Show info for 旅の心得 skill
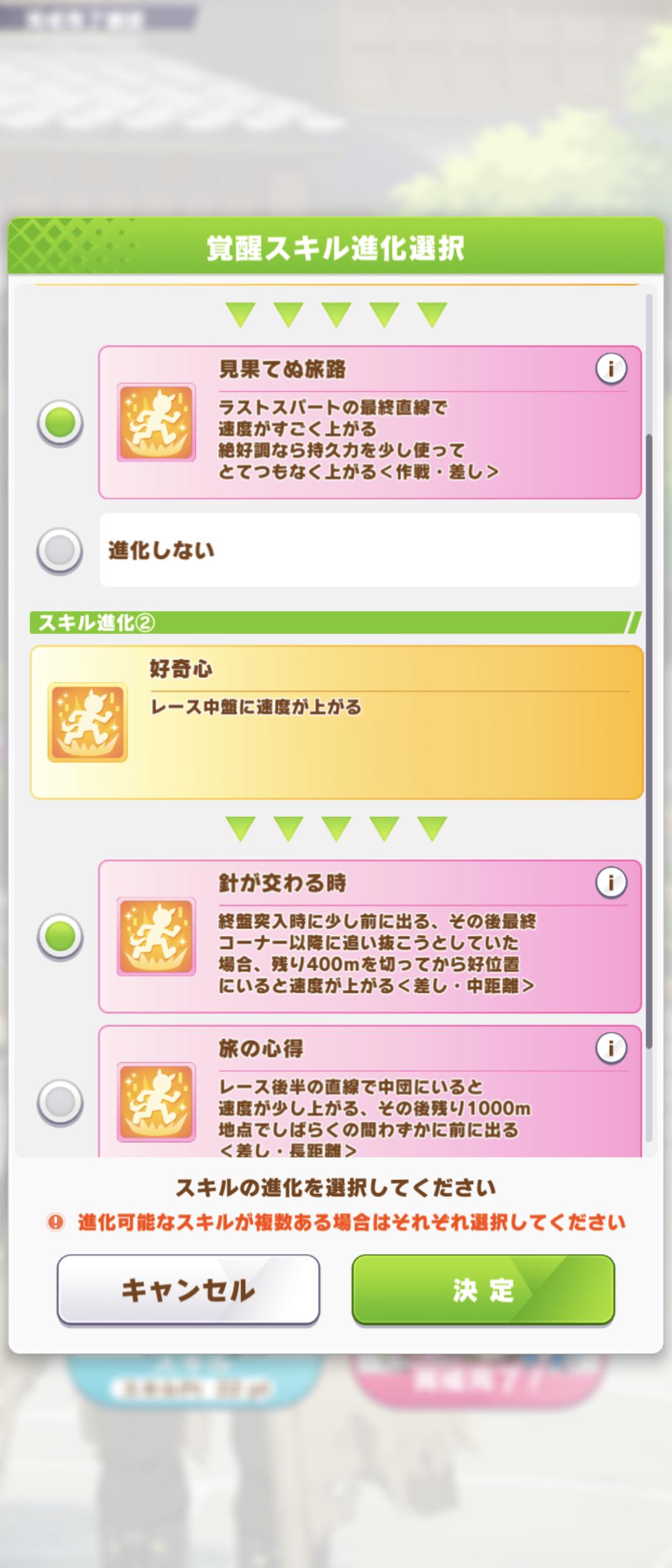The height and width of the screenshot is (1568, 672). pos(610,1048)
